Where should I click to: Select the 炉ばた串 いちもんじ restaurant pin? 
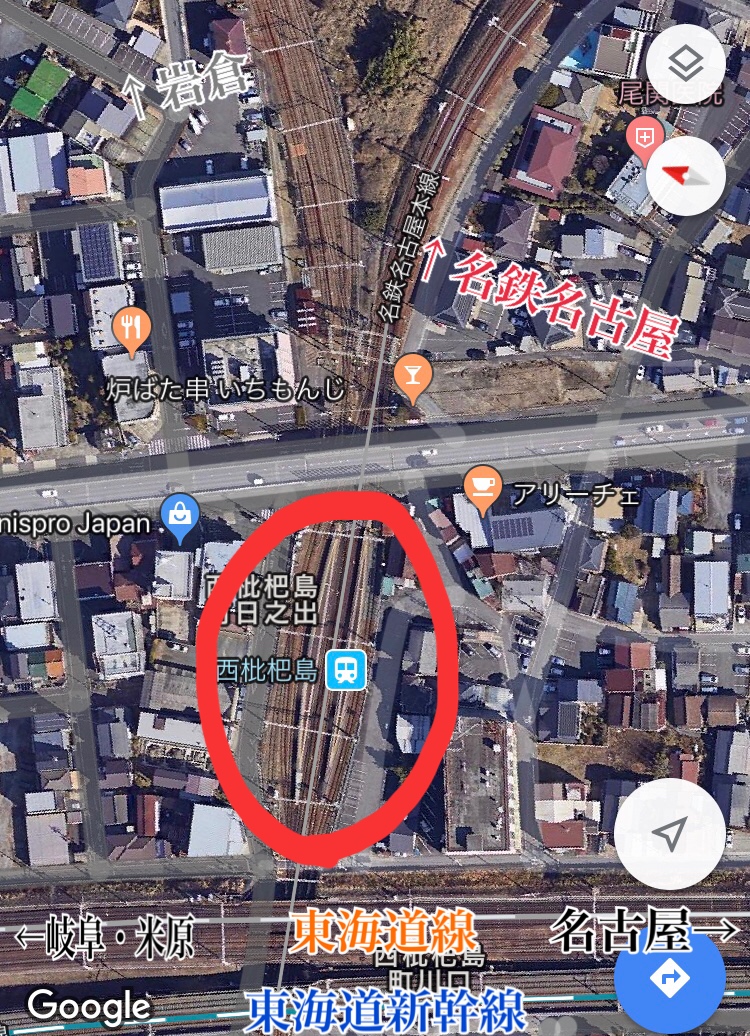click(132, 328)
